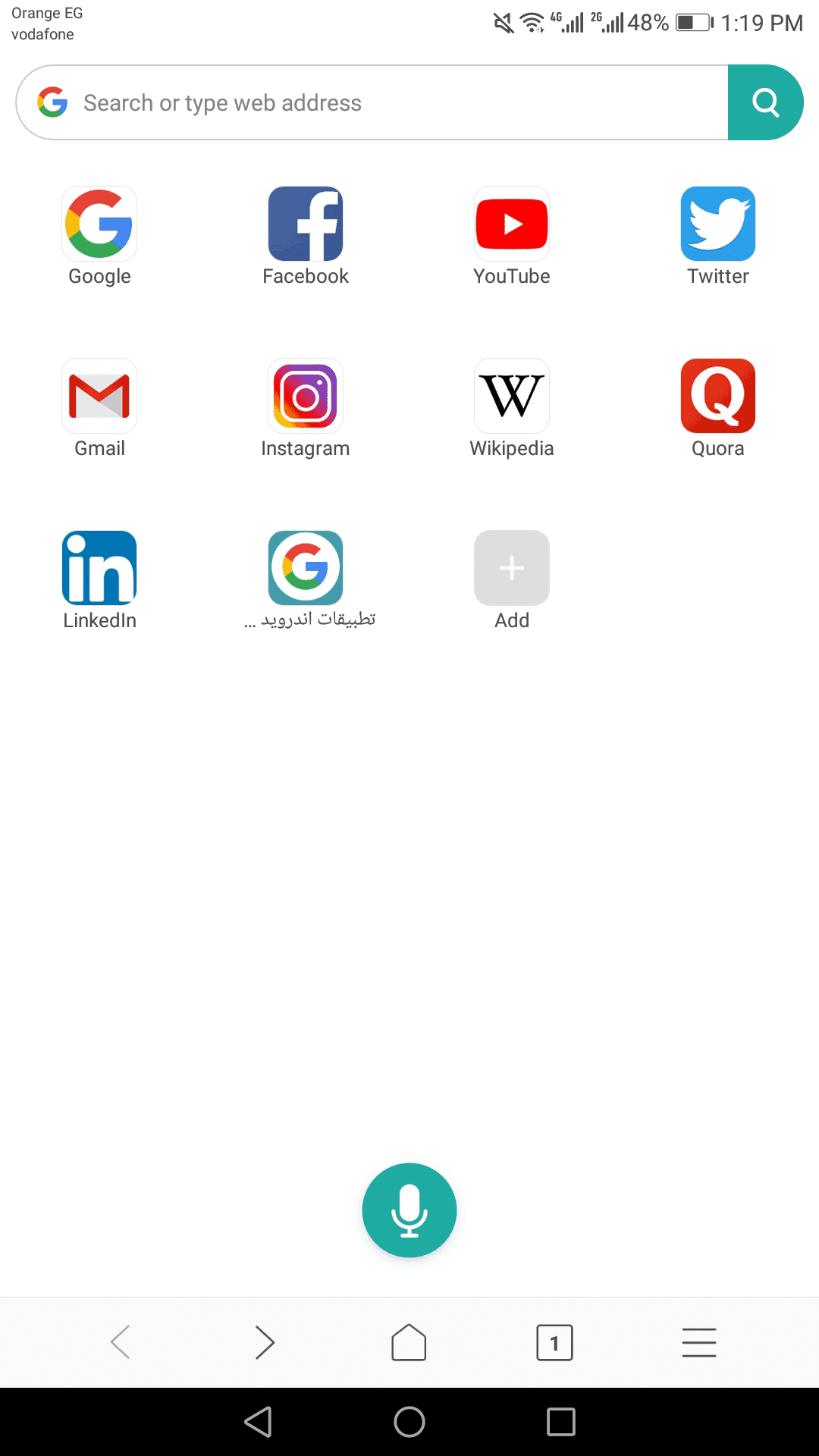Start voice search with the microphone
The height and width of the screenshot is (1456, 819).
(x=409, y=1210)
